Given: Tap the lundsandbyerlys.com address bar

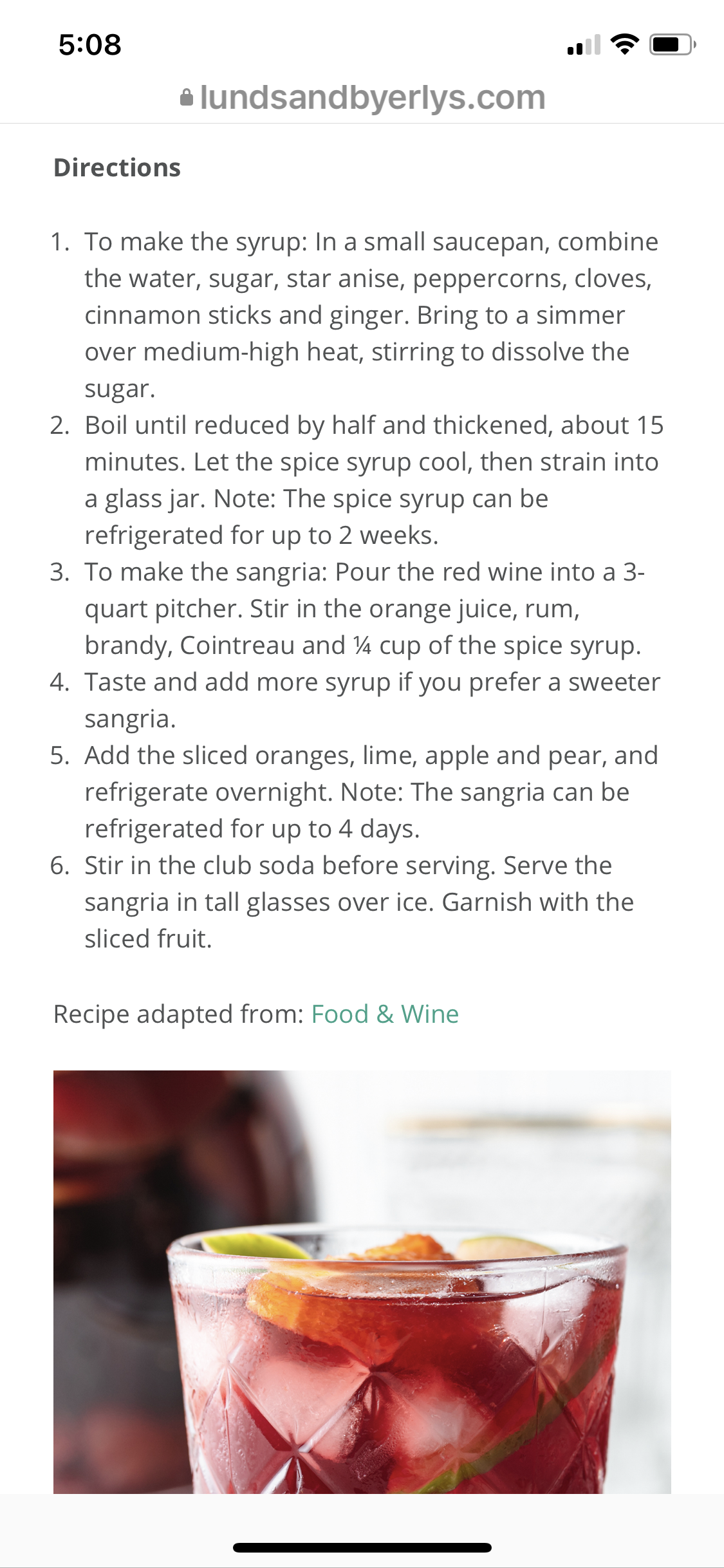Looking at the screenshot, I should [363, 98].
